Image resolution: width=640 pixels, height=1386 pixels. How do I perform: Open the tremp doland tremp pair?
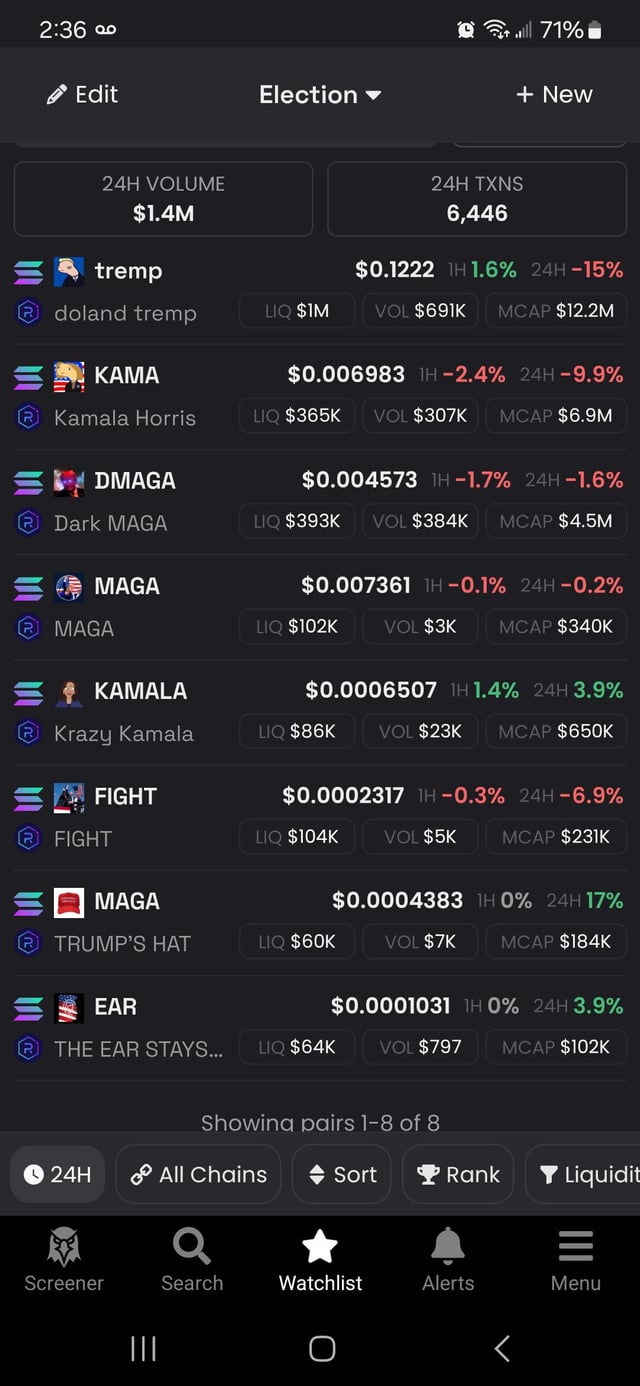tap(320, 292)
